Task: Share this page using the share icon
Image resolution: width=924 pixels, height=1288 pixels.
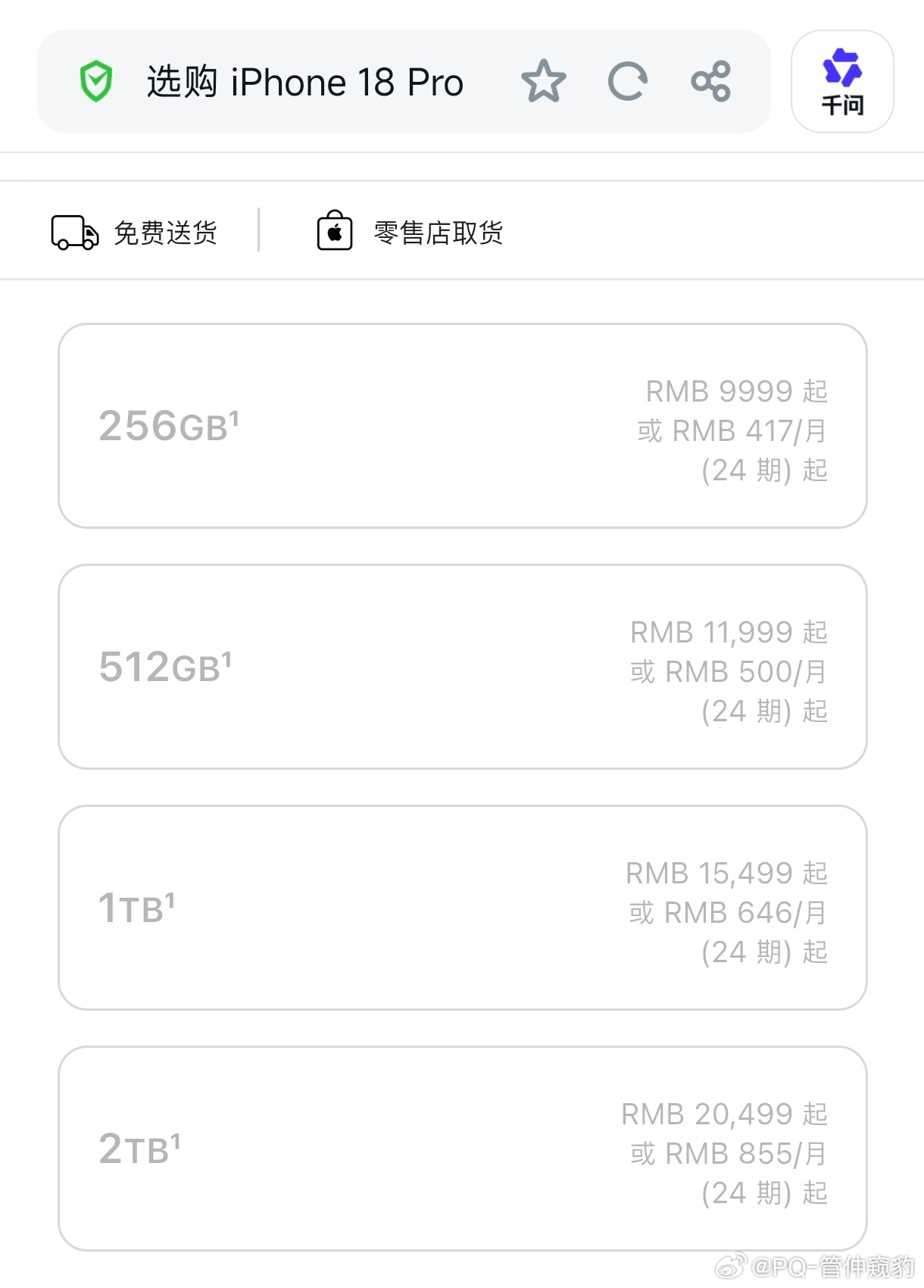Action: coord(710,81)
